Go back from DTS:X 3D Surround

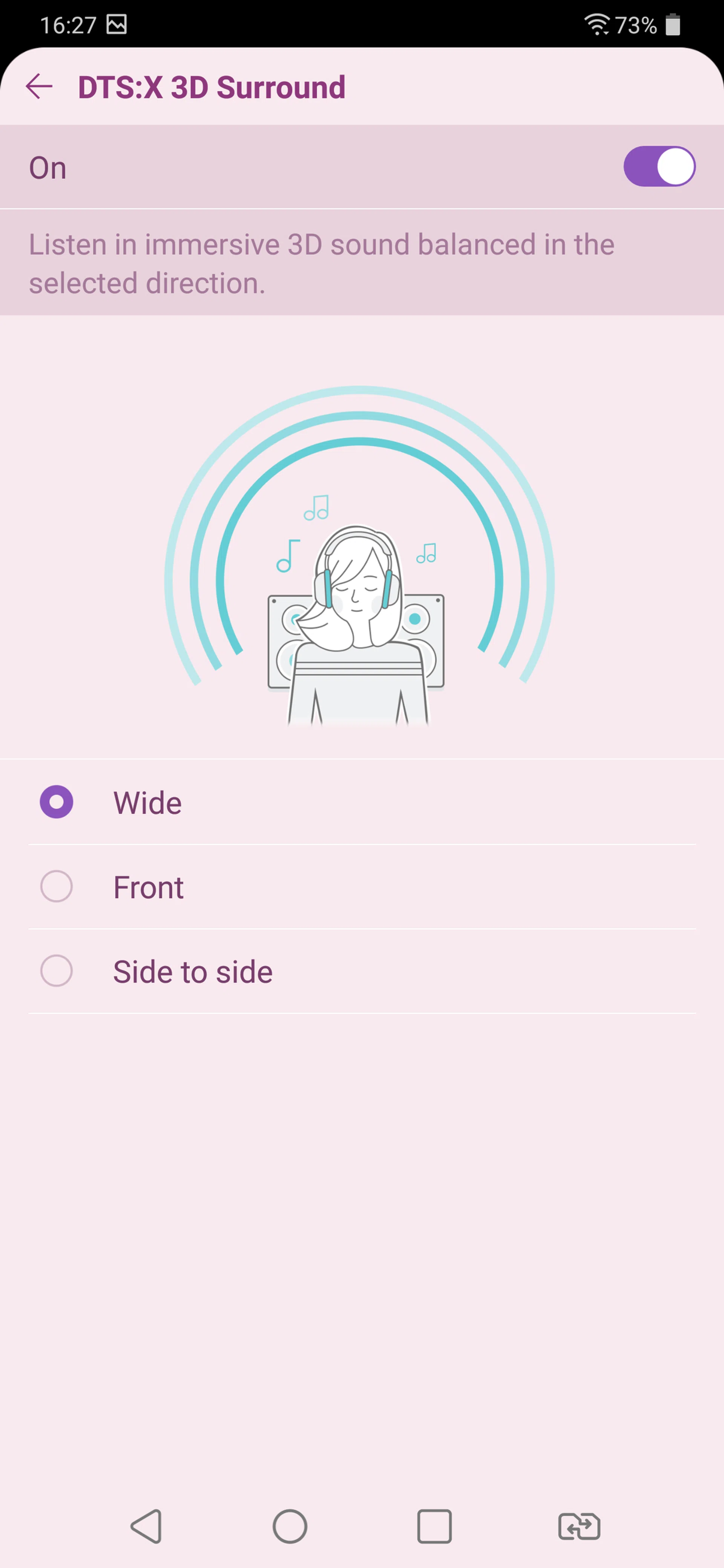[39, 86]
